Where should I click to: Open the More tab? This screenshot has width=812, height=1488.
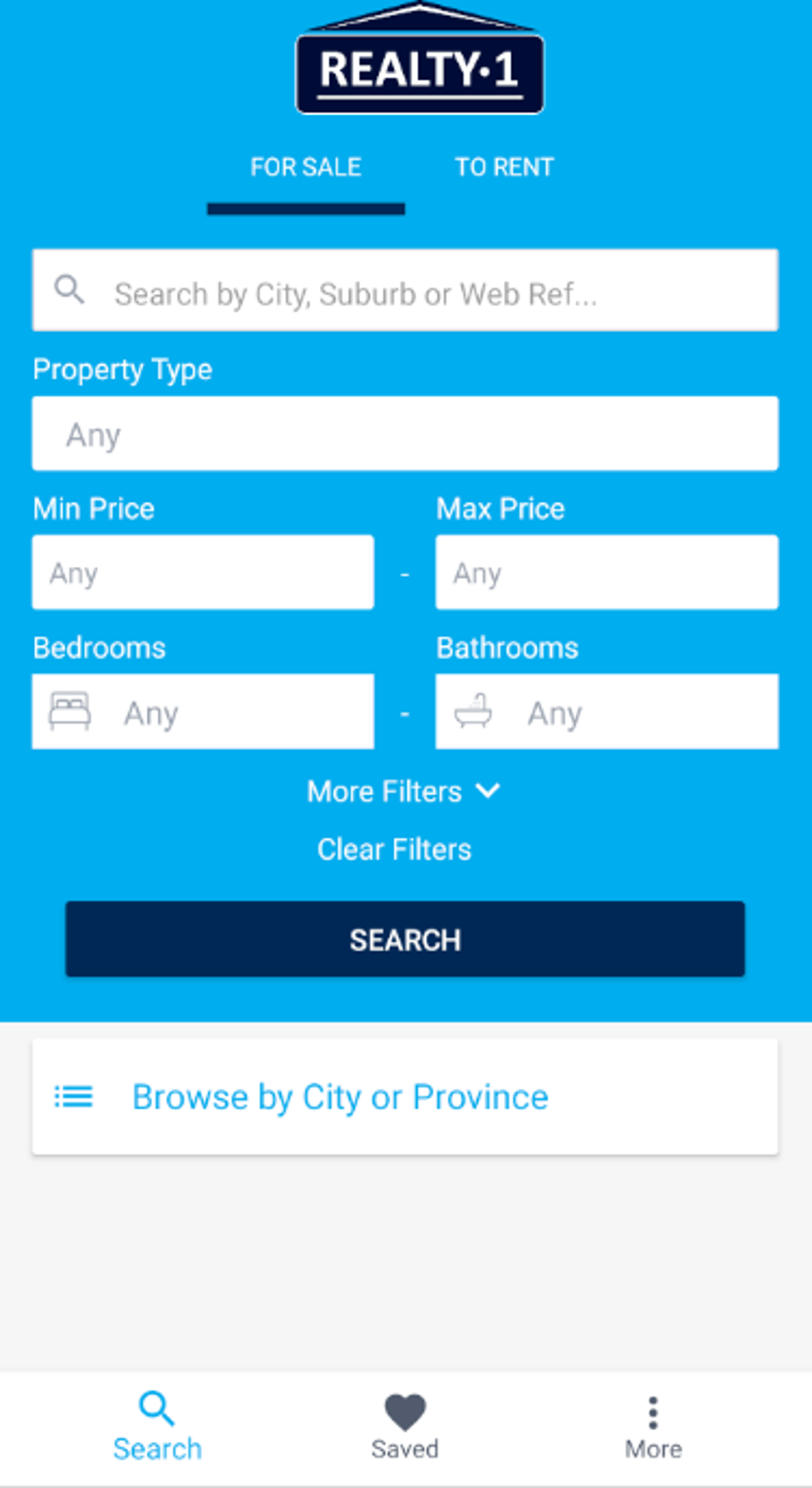tap(654, 1428)
